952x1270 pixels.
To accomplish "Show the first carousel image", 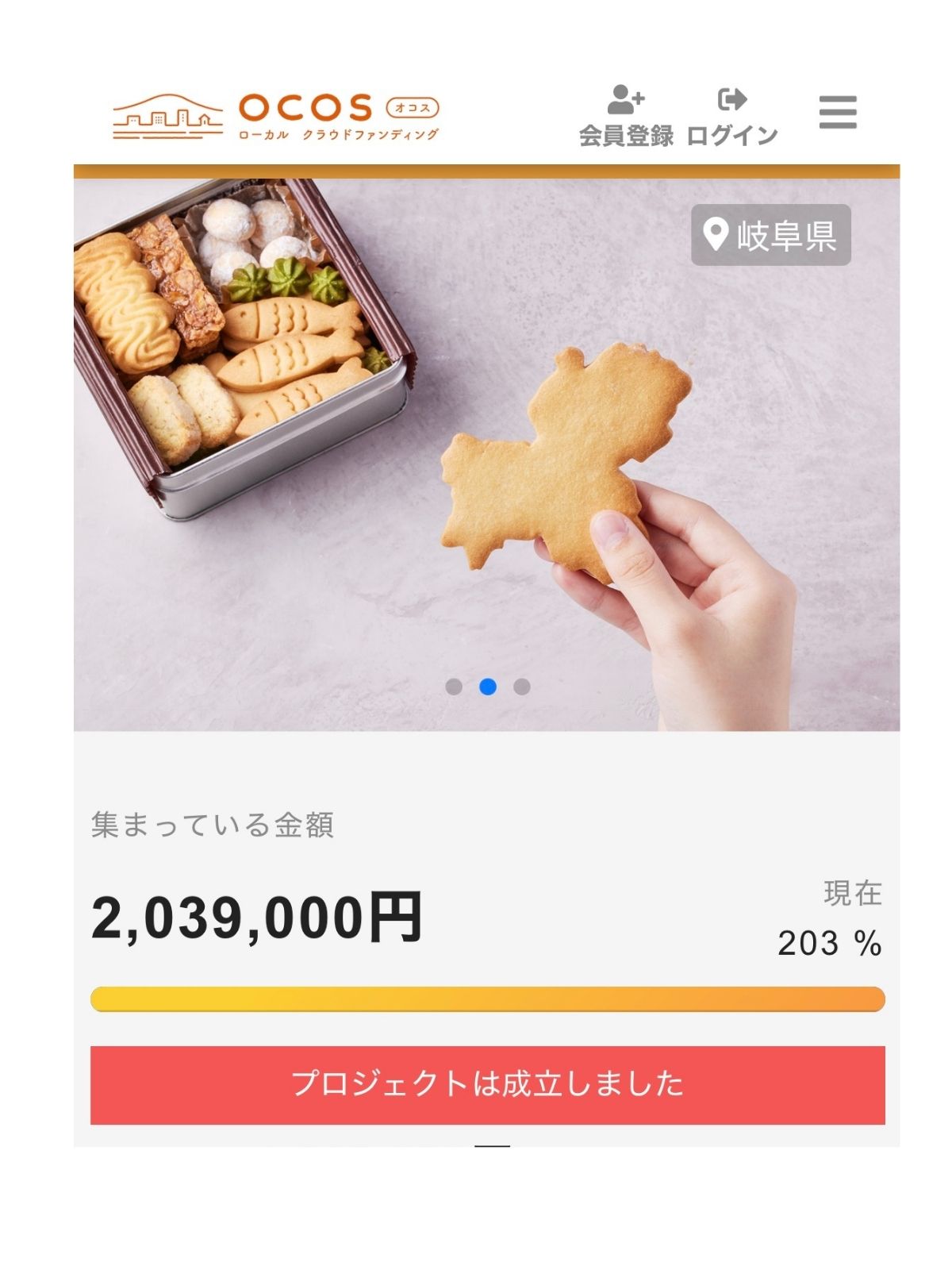I will [454, 687].
